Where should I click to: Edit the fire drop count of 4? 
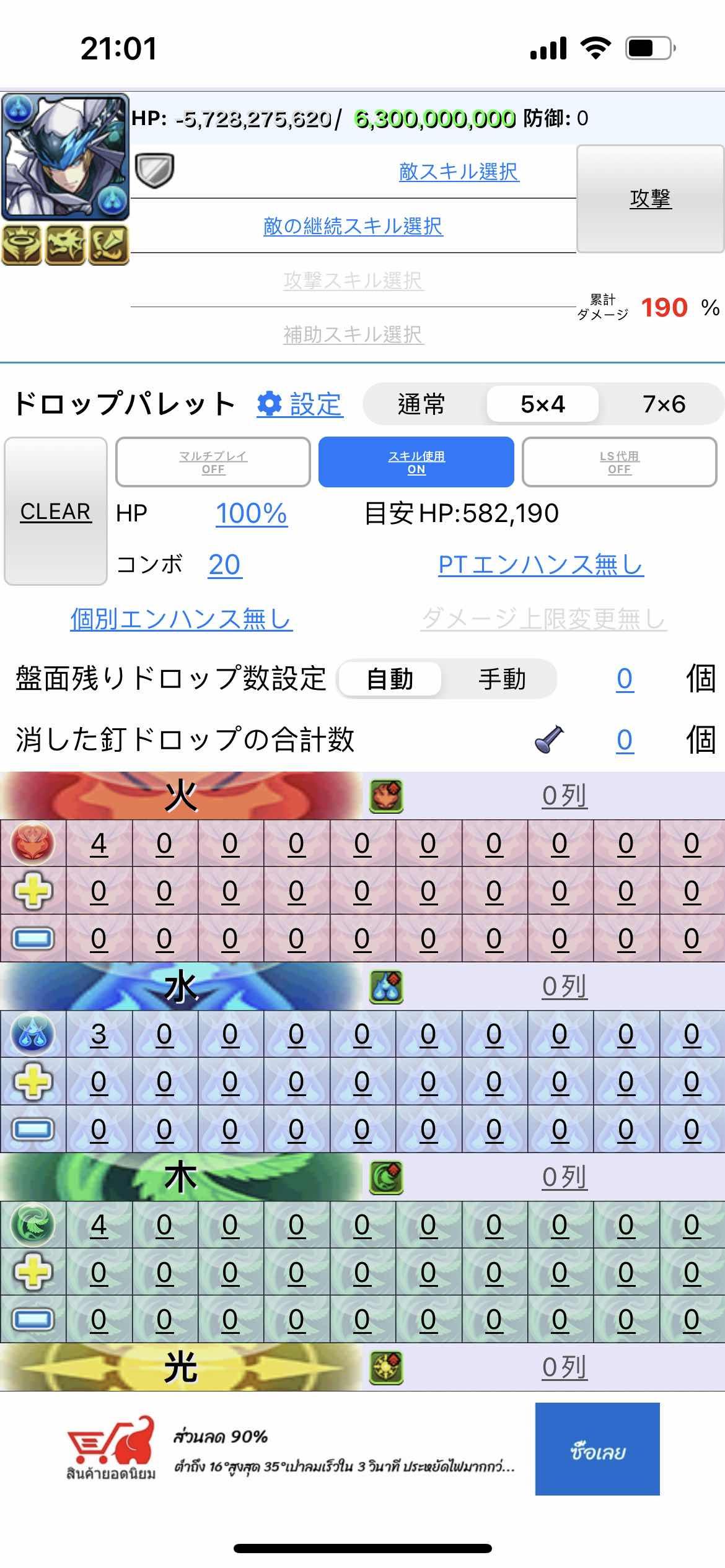tap(99, 843)
